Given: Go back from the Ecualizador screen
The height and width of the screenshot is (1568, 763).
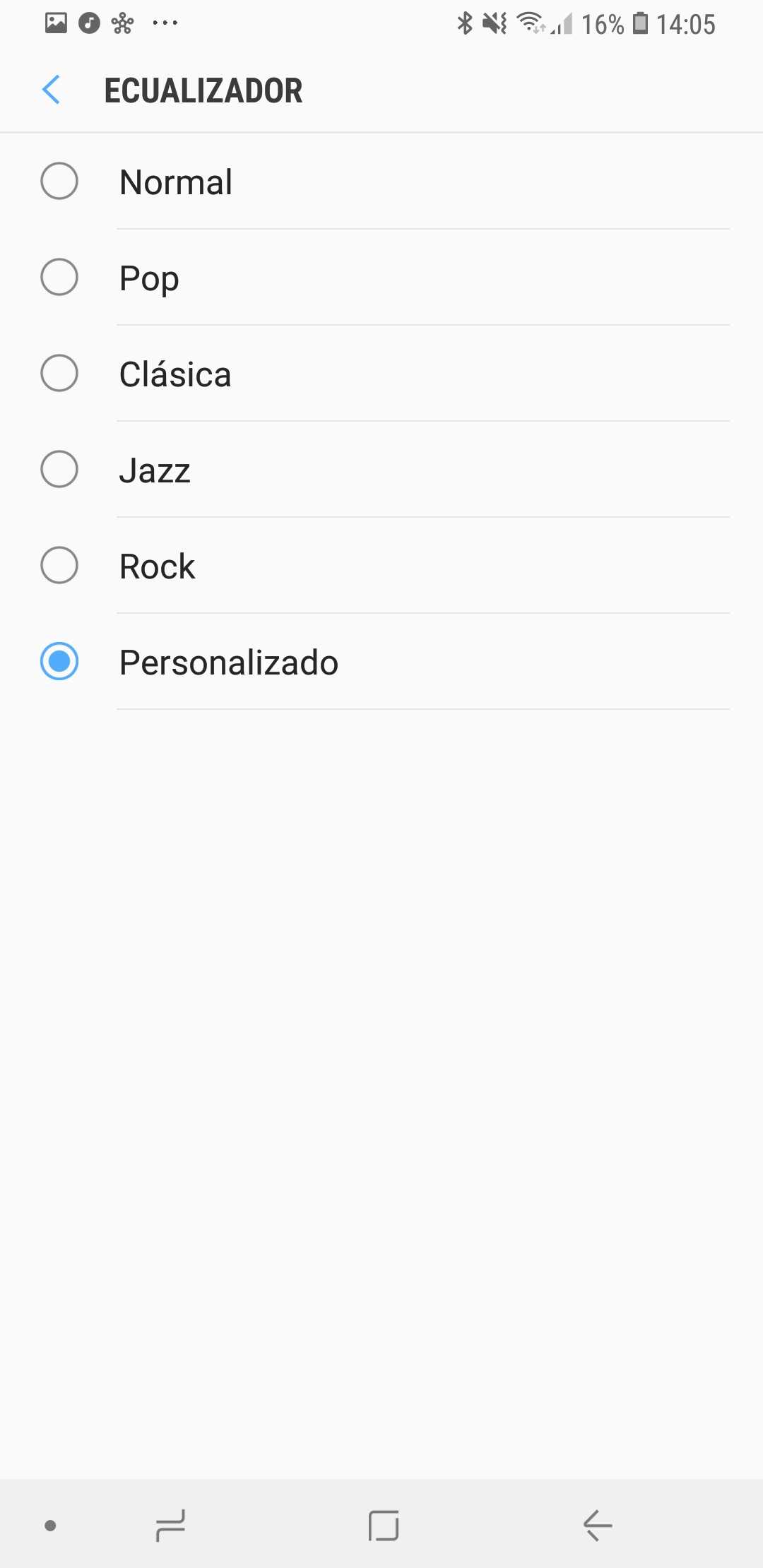Looking at the screenshot, I should pyautogui.click(x=52, y=90).
